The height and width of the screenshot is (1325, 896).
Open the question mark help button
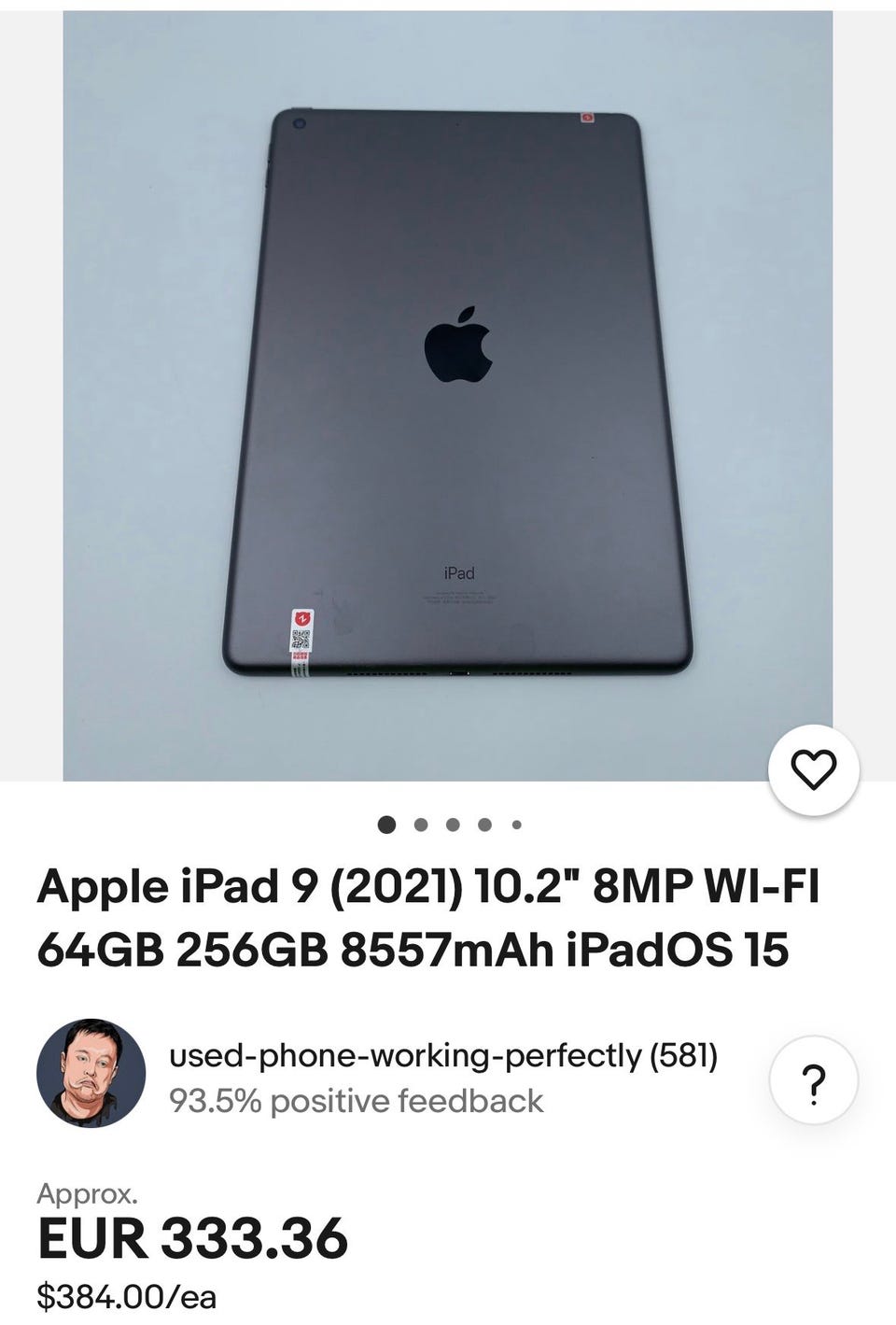(813, 1079)
